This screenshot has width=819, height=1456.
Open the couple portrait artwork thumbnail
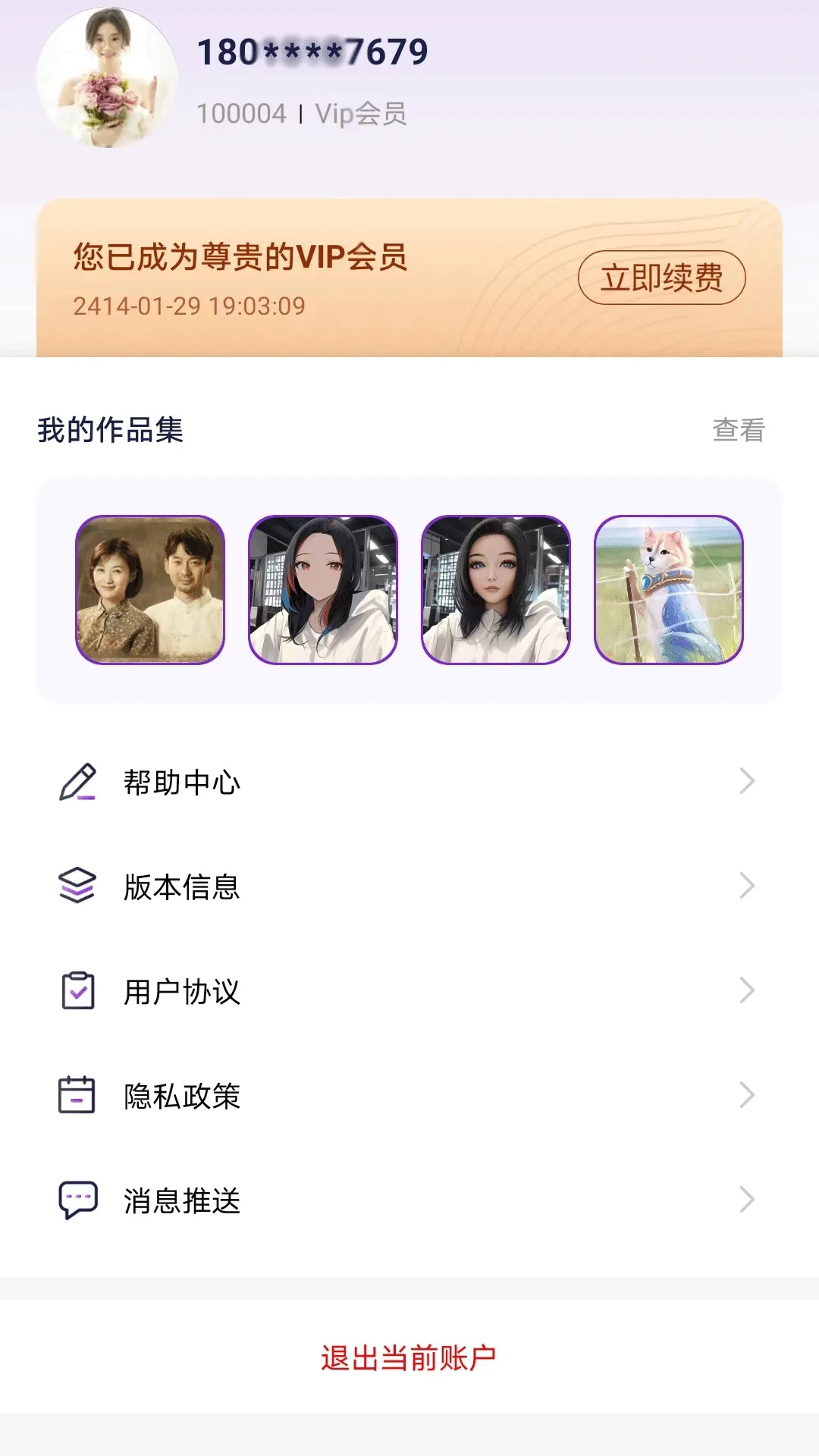[x=149, y=590]
